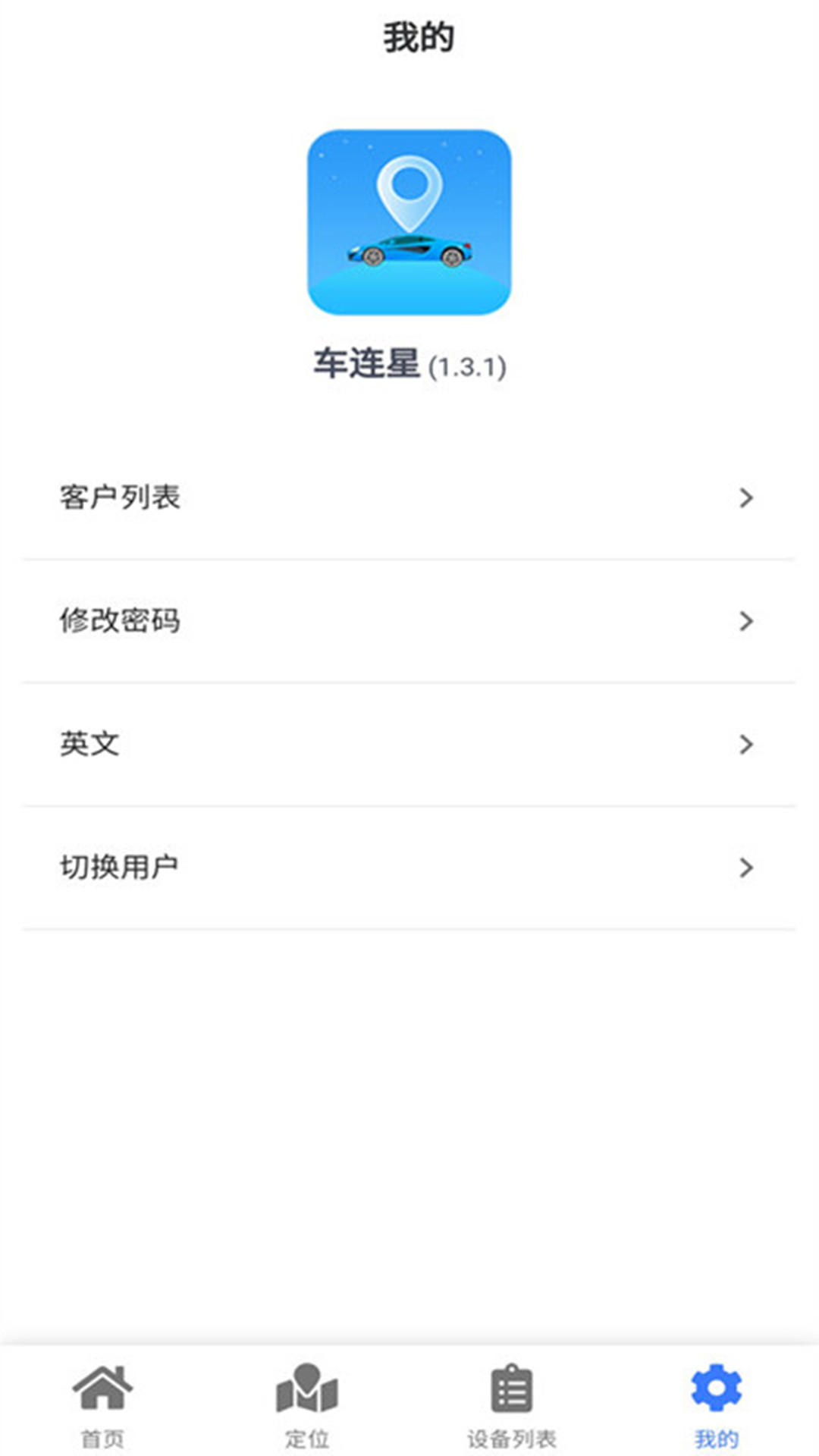
Task: Tap 英文 row arrow to switch language
Action: pos(745,744)
